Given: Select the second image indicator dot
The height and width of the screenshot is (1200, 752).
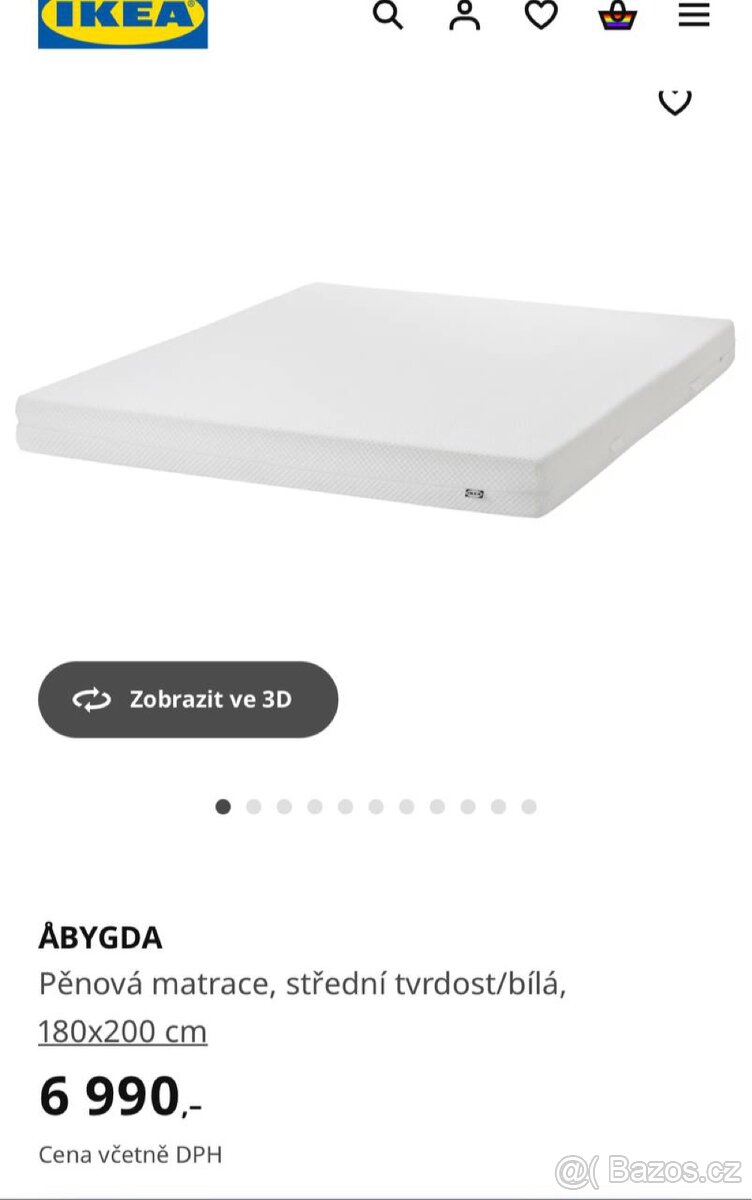Looking at the screenshot, I should tap(254, 807).
